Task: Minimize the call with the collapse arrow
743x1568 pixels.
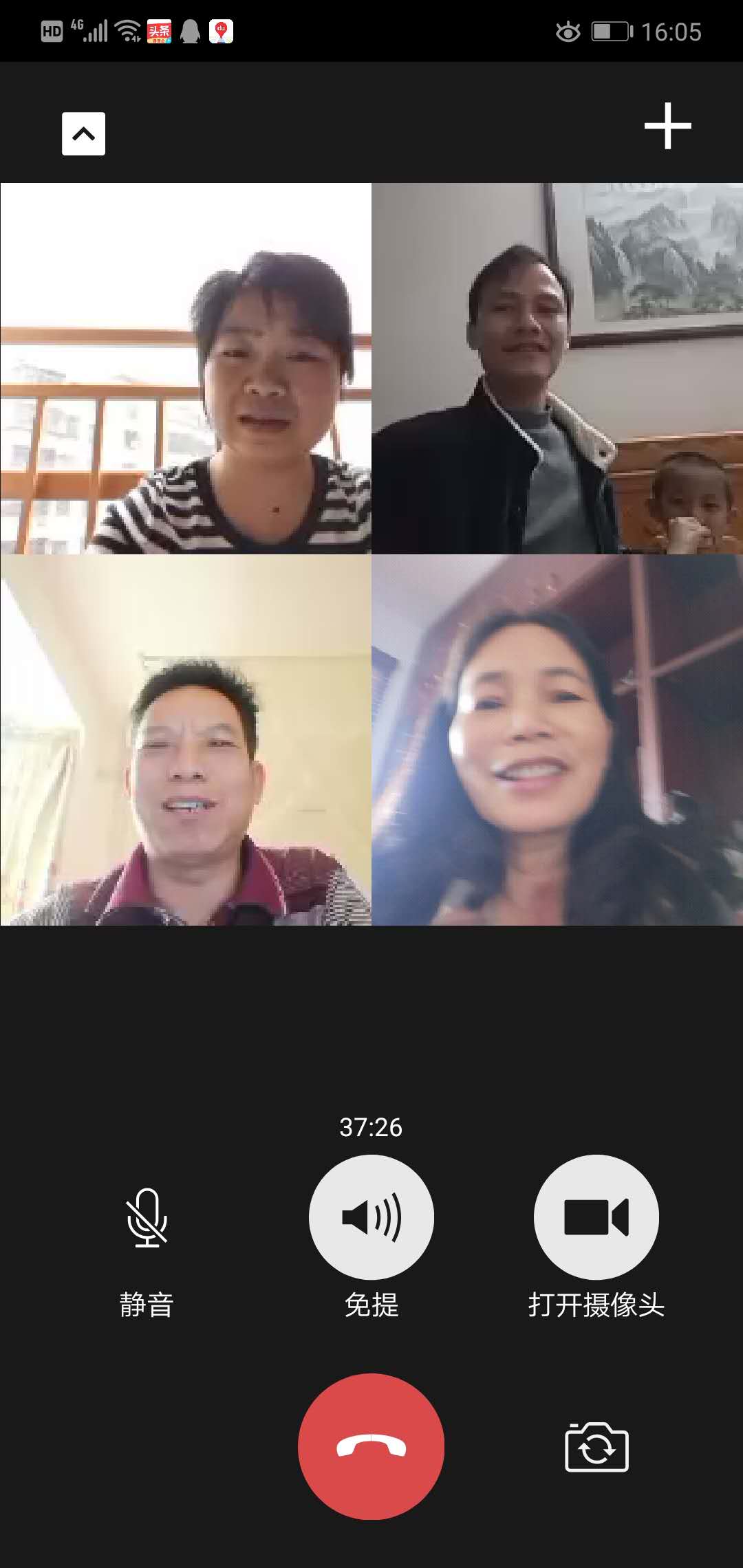Action: pyautogui.click(x=83, y=133)
